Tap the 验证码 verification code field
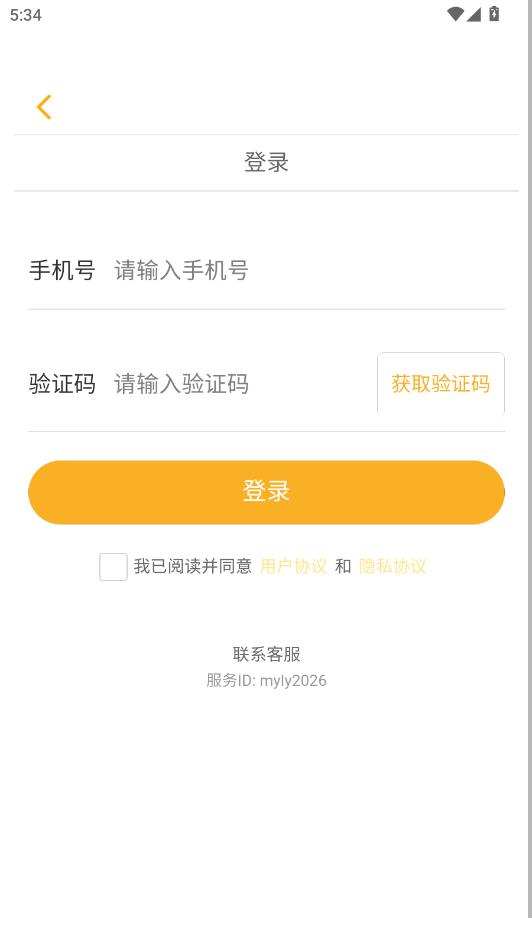The width and height of the screenshot is (532, 946). (x=241, y=384)
